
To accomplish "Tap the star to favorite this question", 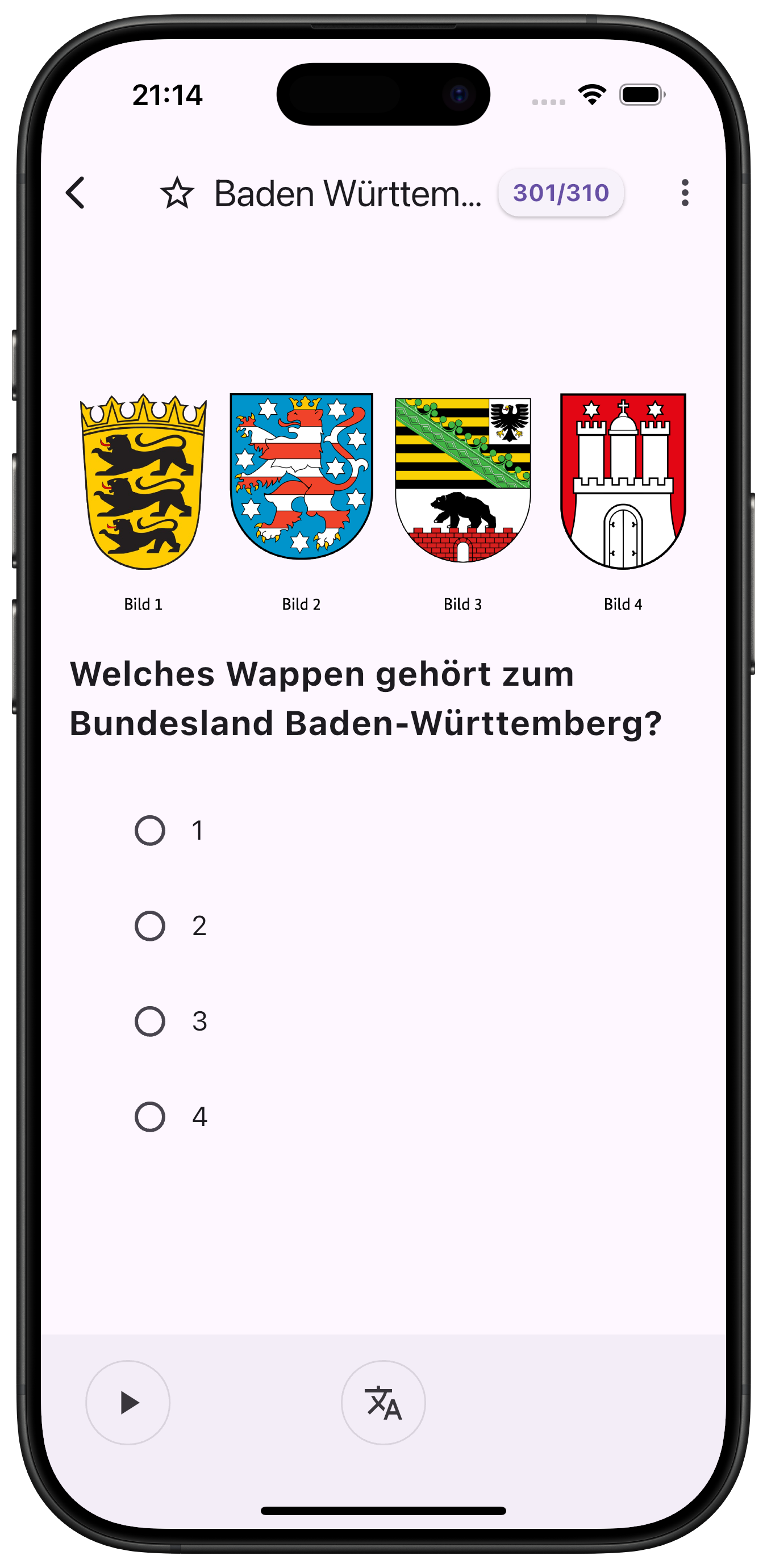I will (177, 194).
